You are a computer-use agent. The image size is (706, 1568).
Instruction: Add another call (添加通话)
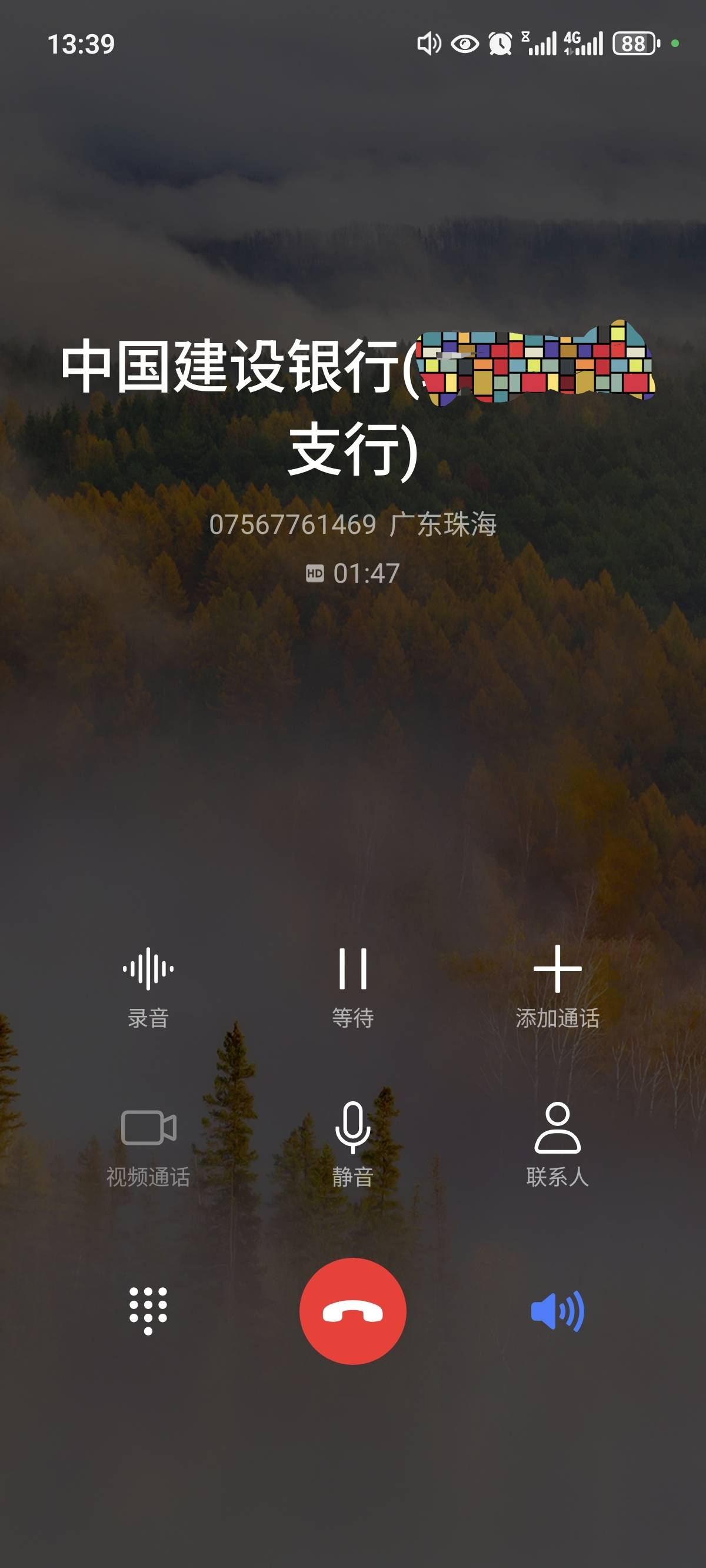click(x=557, y=985)
